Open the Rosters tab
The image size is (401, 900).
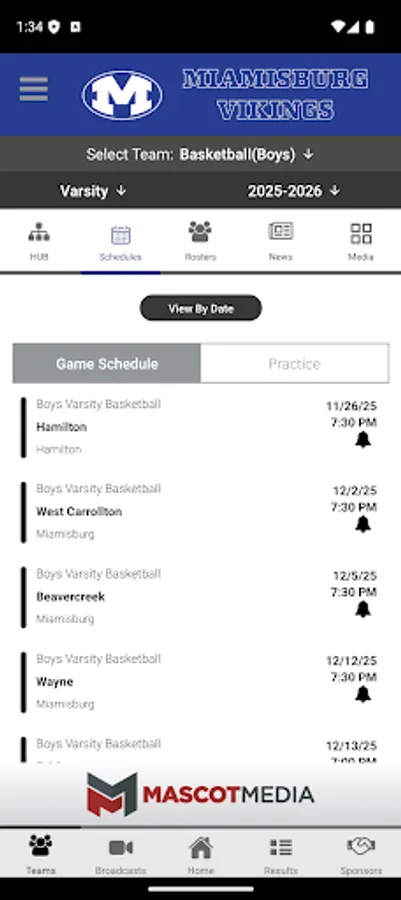200,241
